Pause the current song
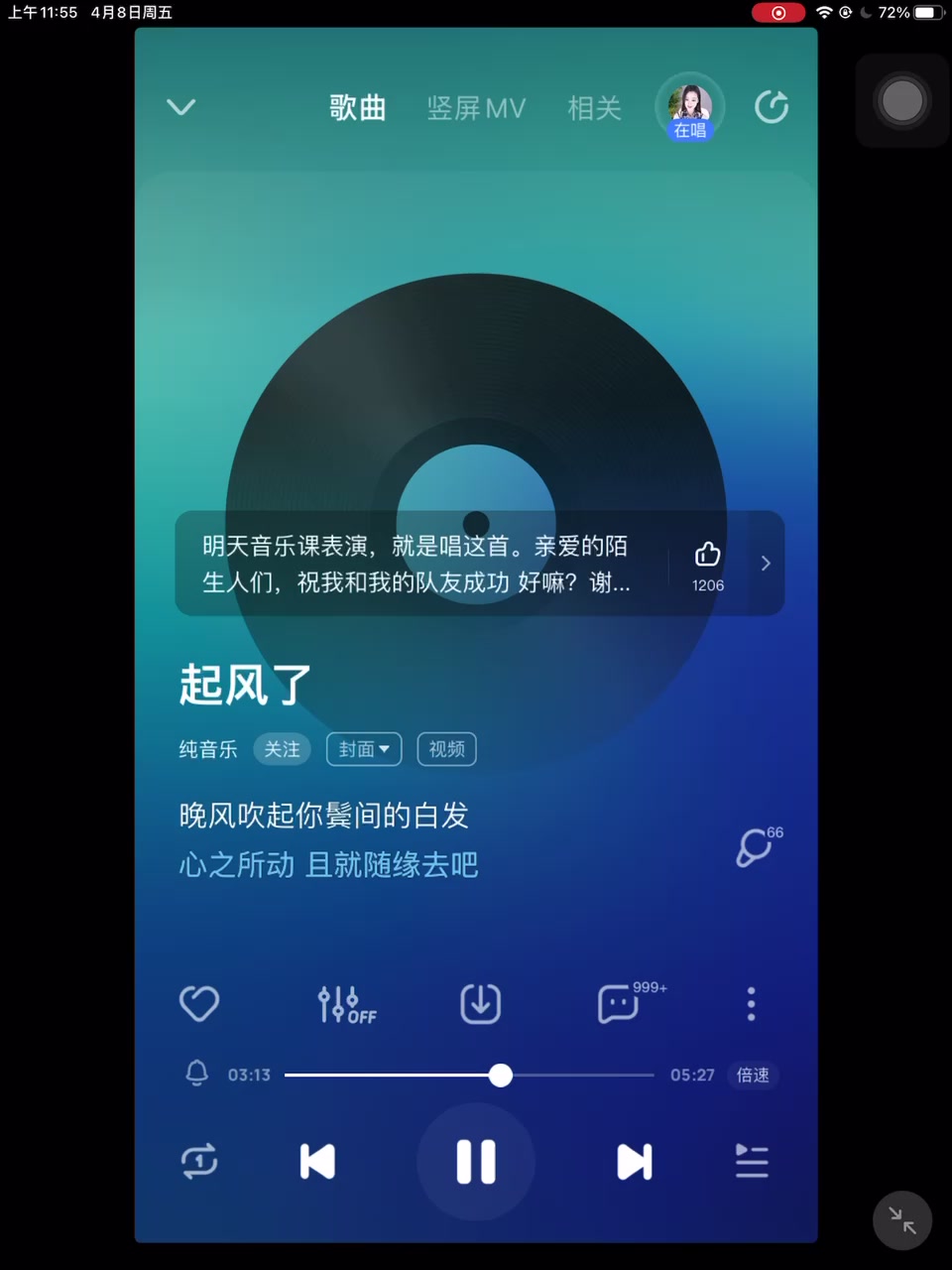952x1270 pixels. (x=476, y=1162)
